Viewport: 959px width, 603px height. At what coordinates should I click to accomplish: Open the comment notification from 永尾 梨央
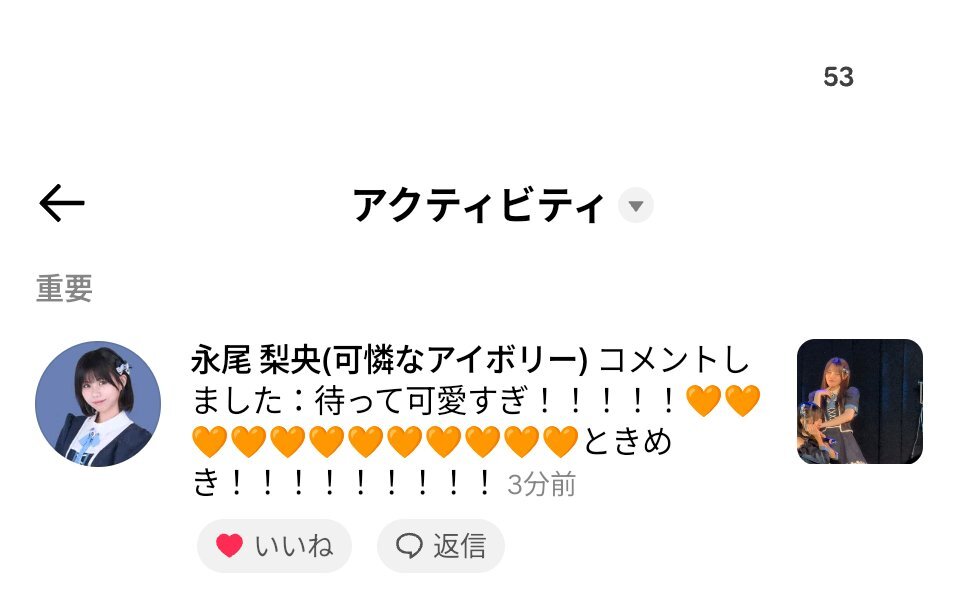point(470,420)
